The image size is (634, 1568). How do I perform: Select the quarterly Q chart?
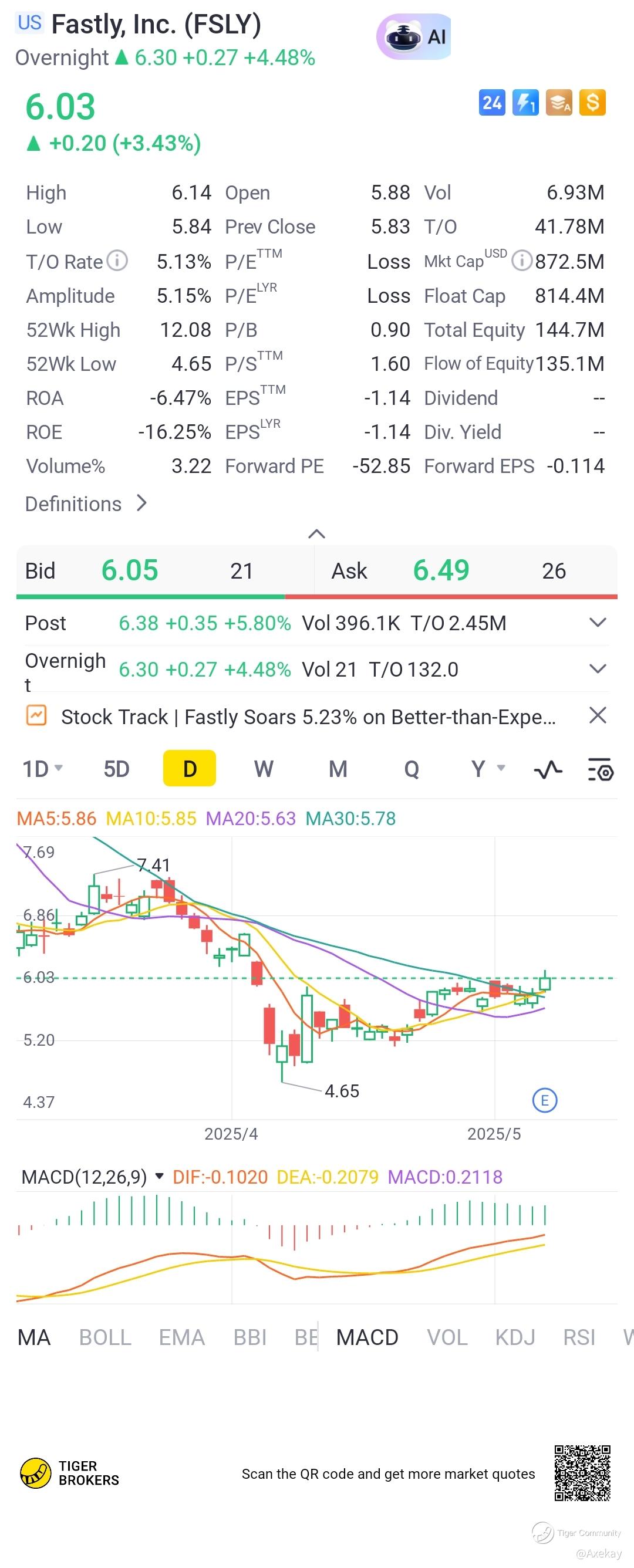coord(412,769)
